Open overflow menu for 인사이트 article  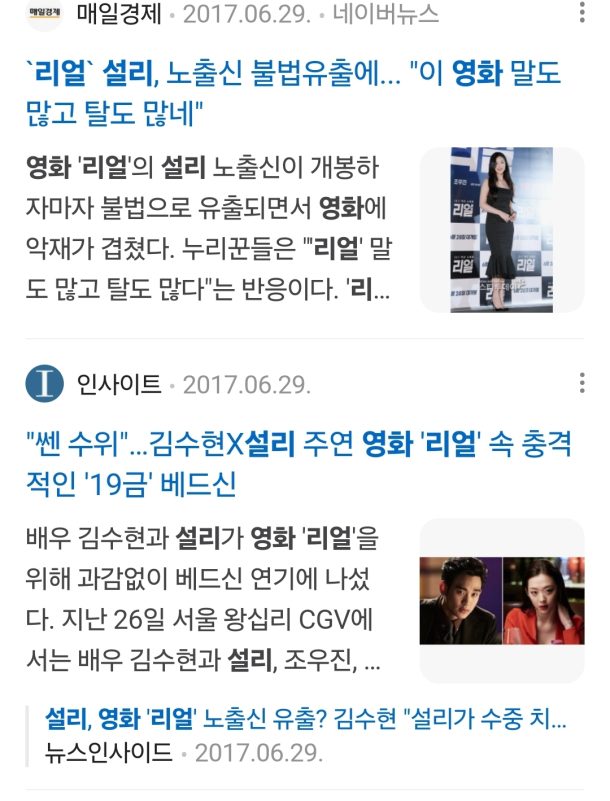[583, 384]
